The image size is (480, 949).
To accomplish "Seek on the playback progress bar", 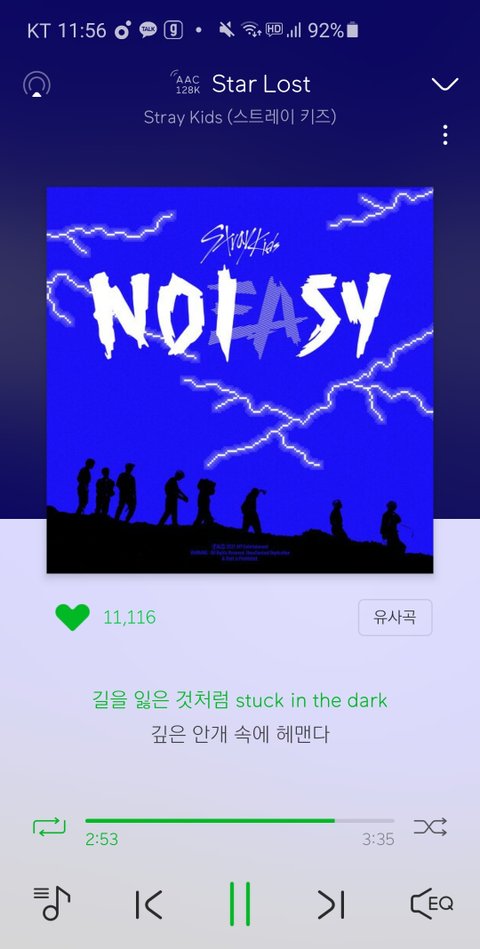I will click(x=240, y=821).
